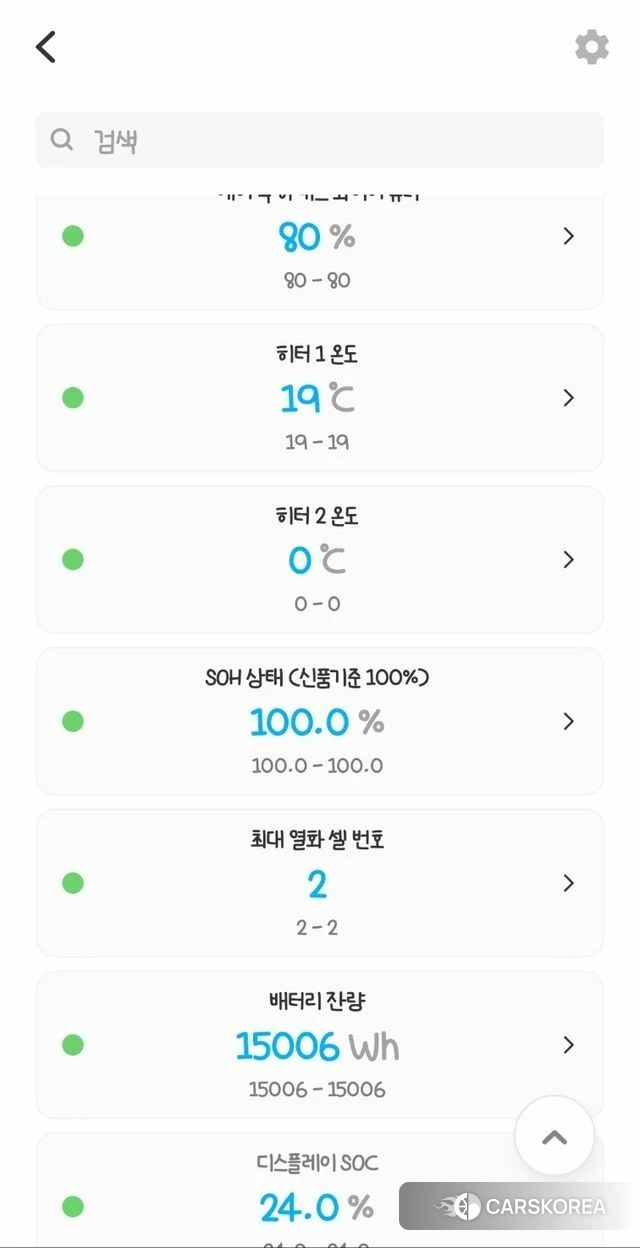Open the 배터리 잔량 card
The height and width of the screenshot is (1248, 640).
(320, 1045)
